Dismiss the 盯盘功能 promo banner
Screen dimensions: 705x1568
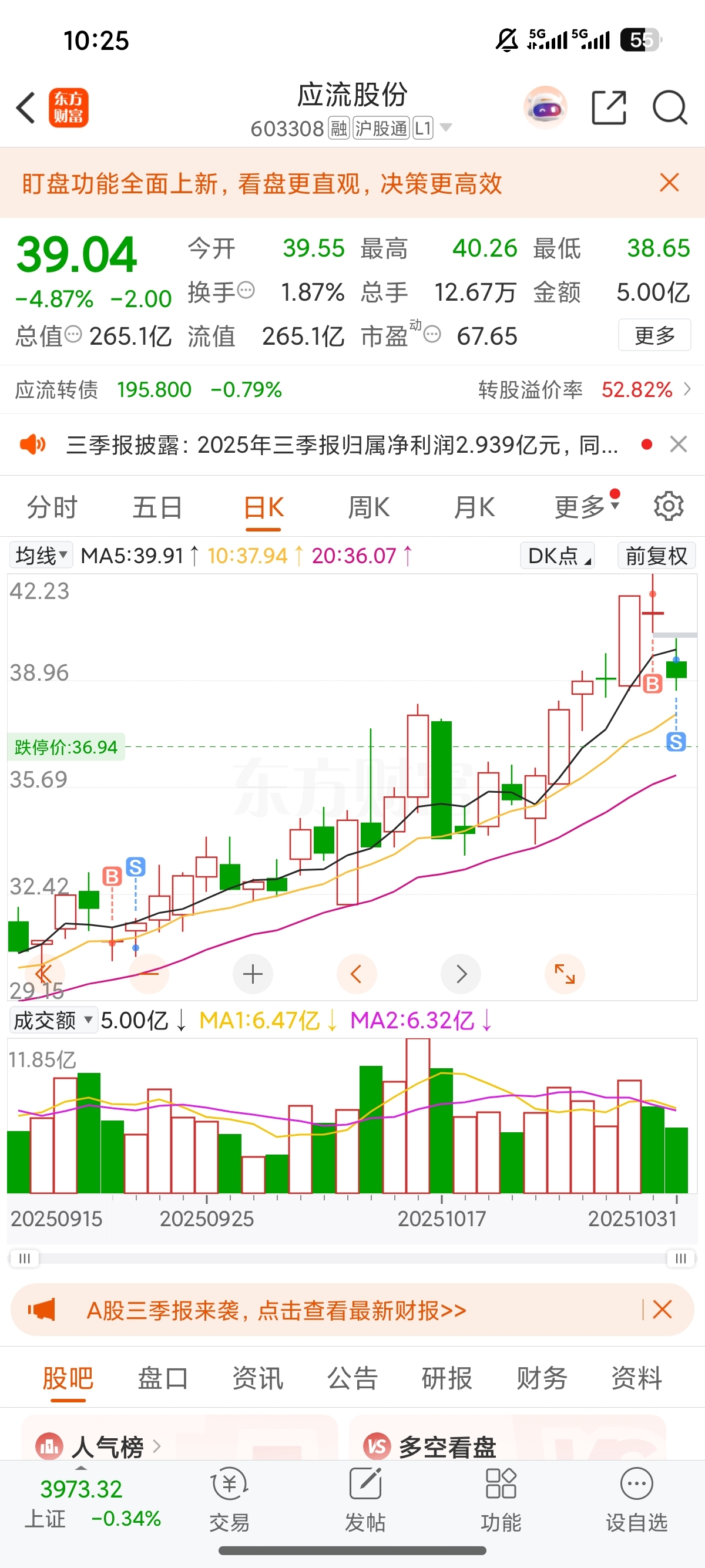coord(669,183)
